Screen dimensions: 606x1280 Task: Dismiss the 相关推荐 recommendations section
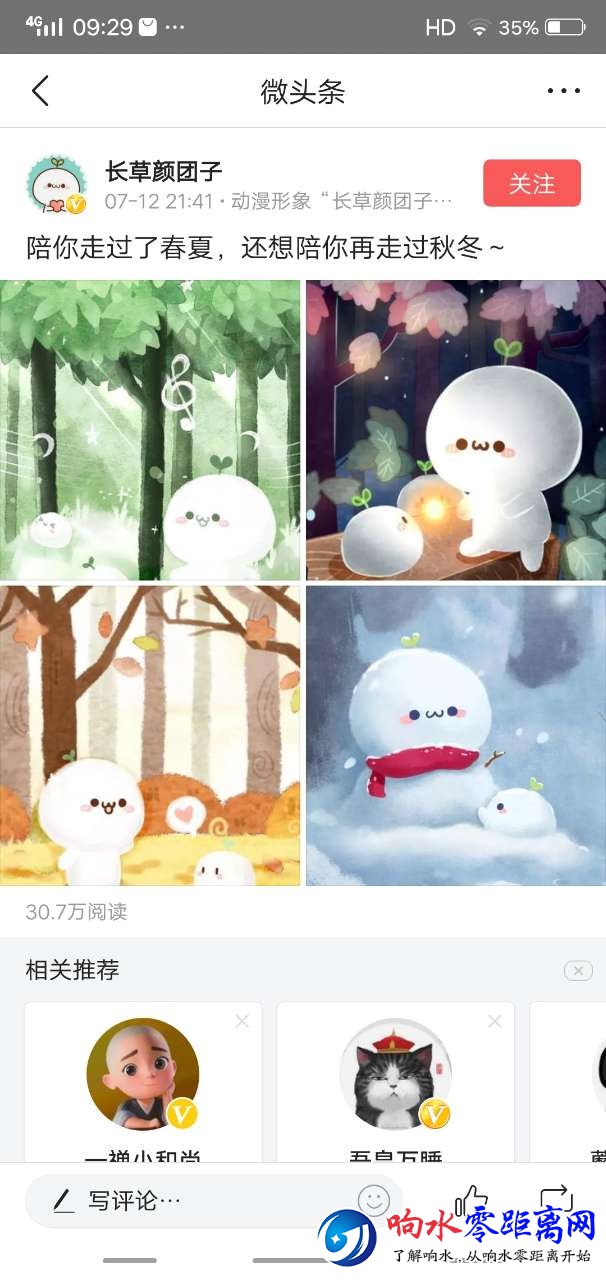coord(578,970)
